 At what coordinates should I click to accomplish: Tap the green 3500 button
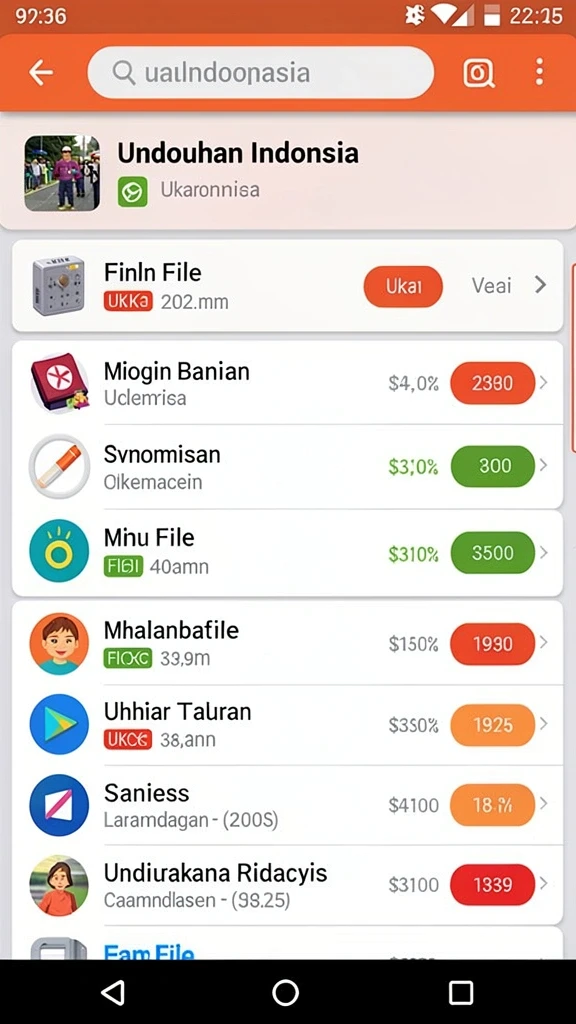click(492, 552)
